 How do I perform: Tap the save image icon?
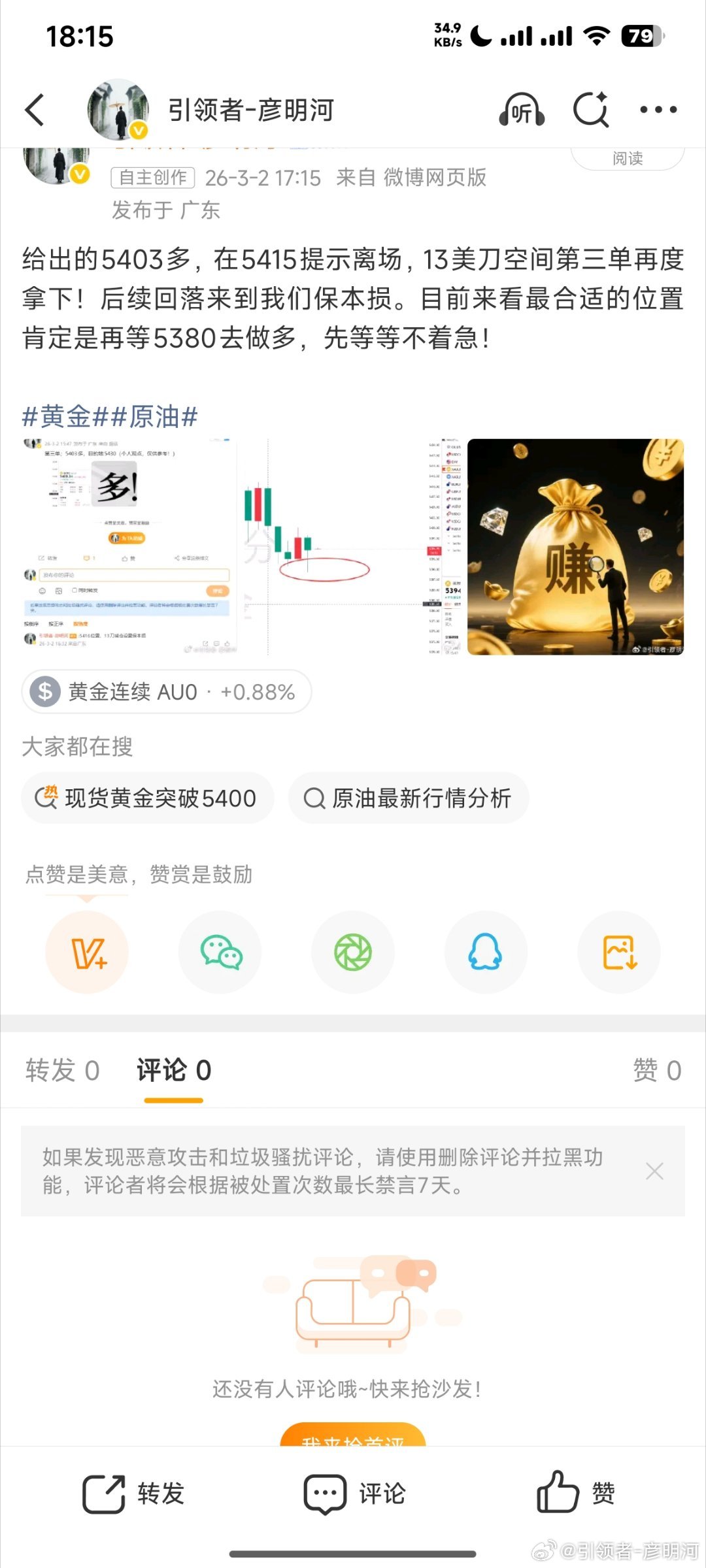pos(618,953)
